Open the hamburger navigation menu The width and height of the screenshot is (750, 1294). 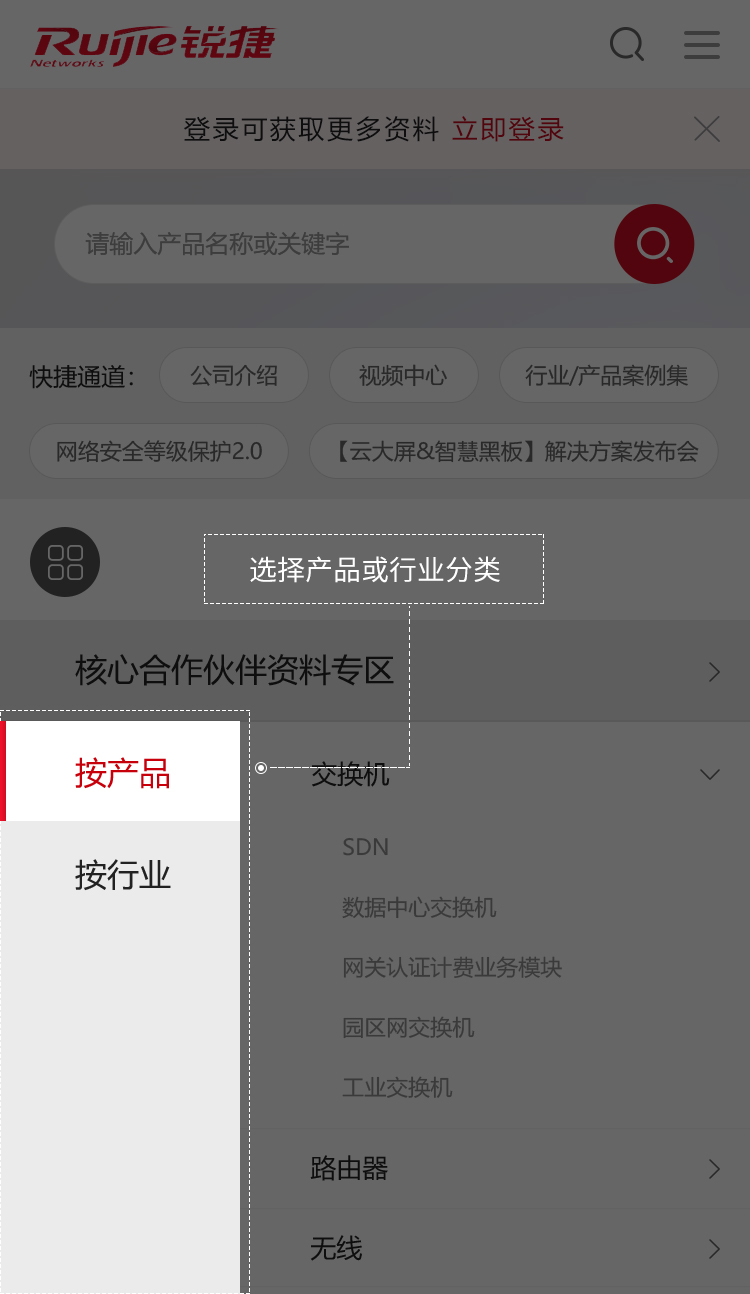coord(701,44)
